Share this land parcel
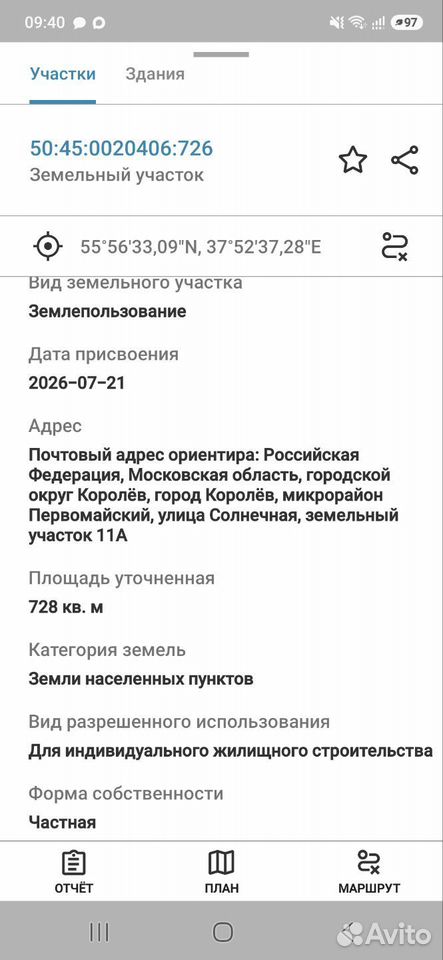This screenshot has width=443, height=960. pyautogui.click(x=404, y=160)
